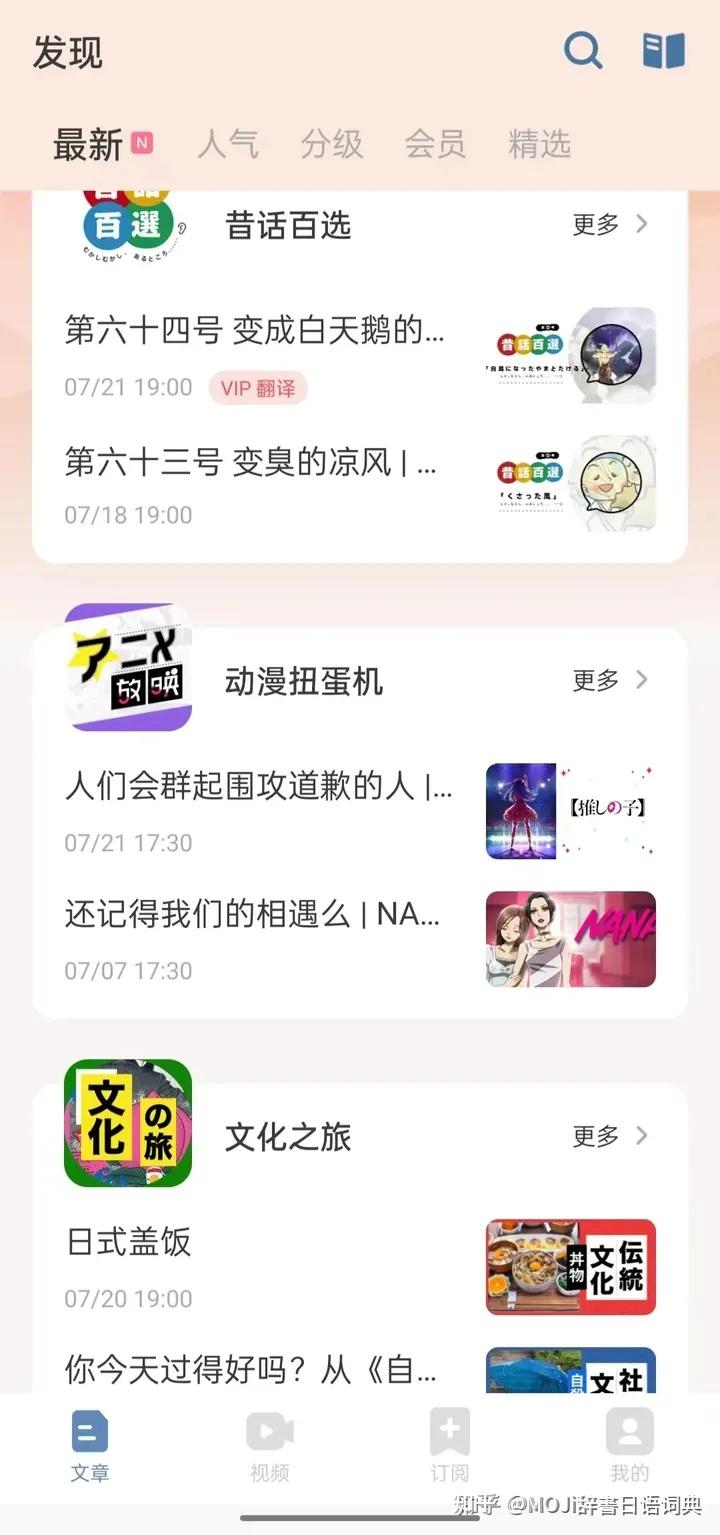Open the NANA article thumbnail
Screen dimensions: 720x1535
(570, 938)
